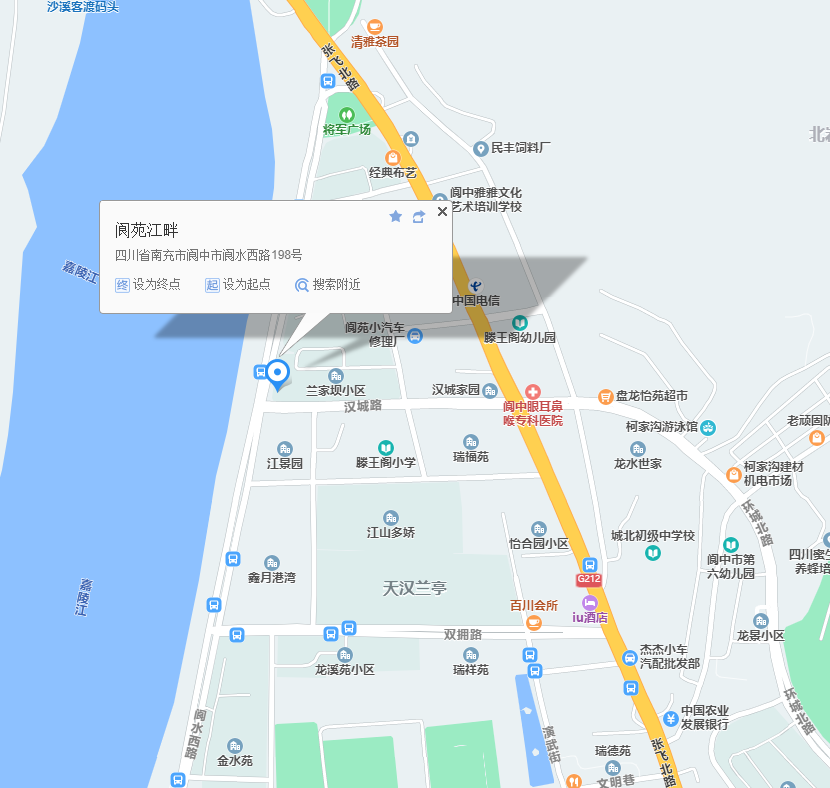Search nearby places (搜索附近)
Screen dimensions: 830x788
tap(328, 284)
